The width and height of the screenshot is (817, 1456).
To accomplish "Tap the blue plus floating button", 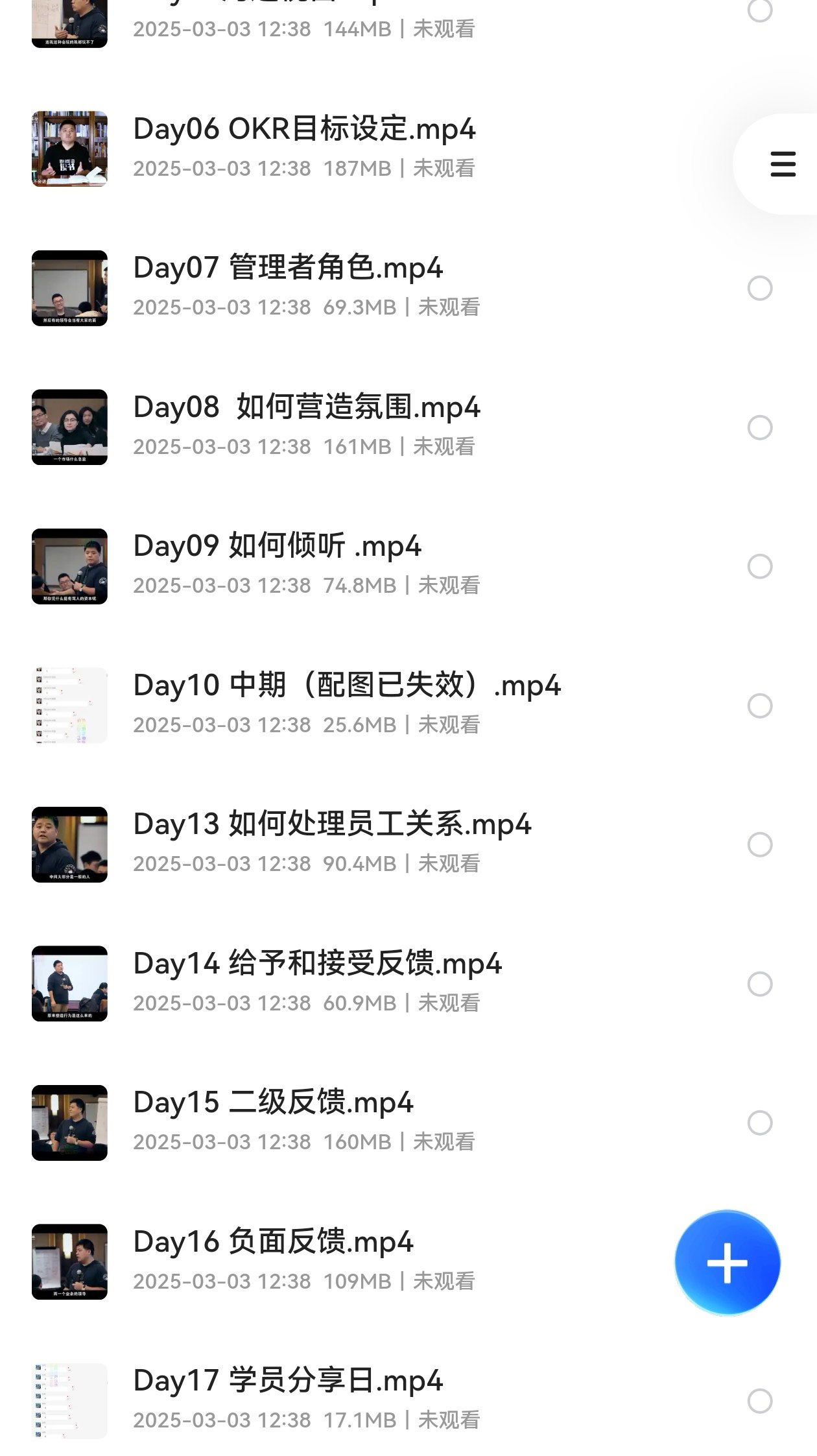I will (728, 1263).
